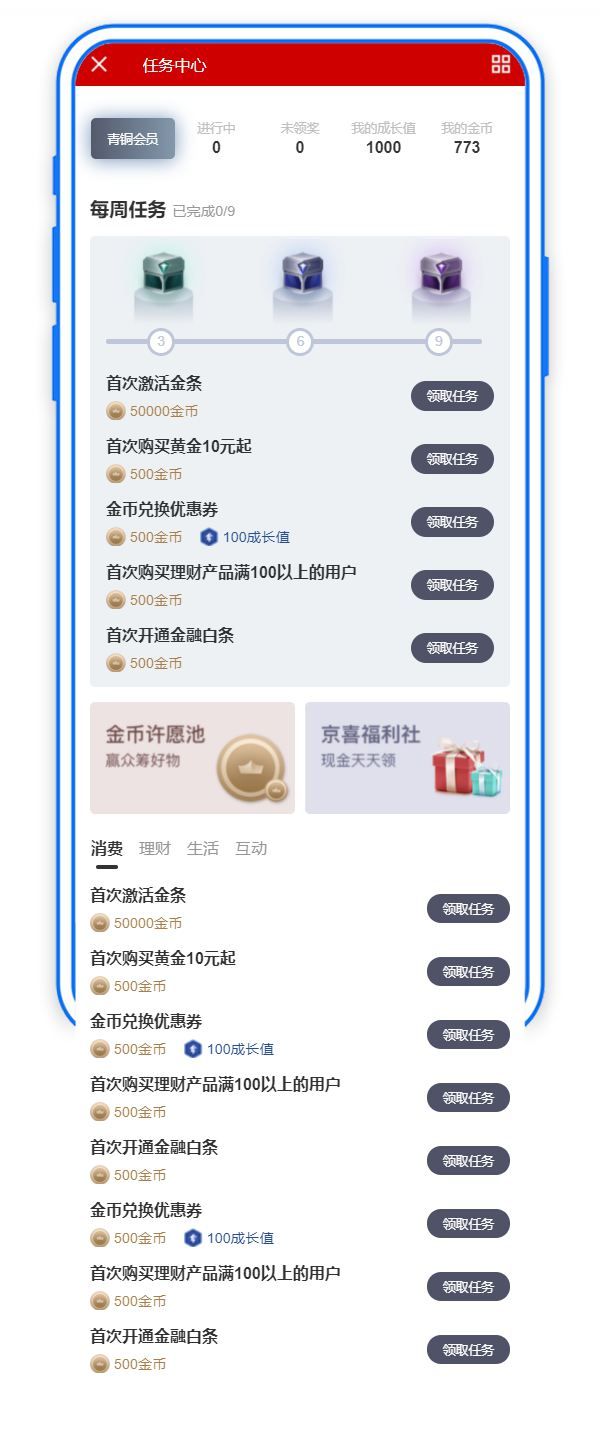Claim 首次激活金条 in the 消费 tab list
The image size is (600, 1436).
[468, 909]
